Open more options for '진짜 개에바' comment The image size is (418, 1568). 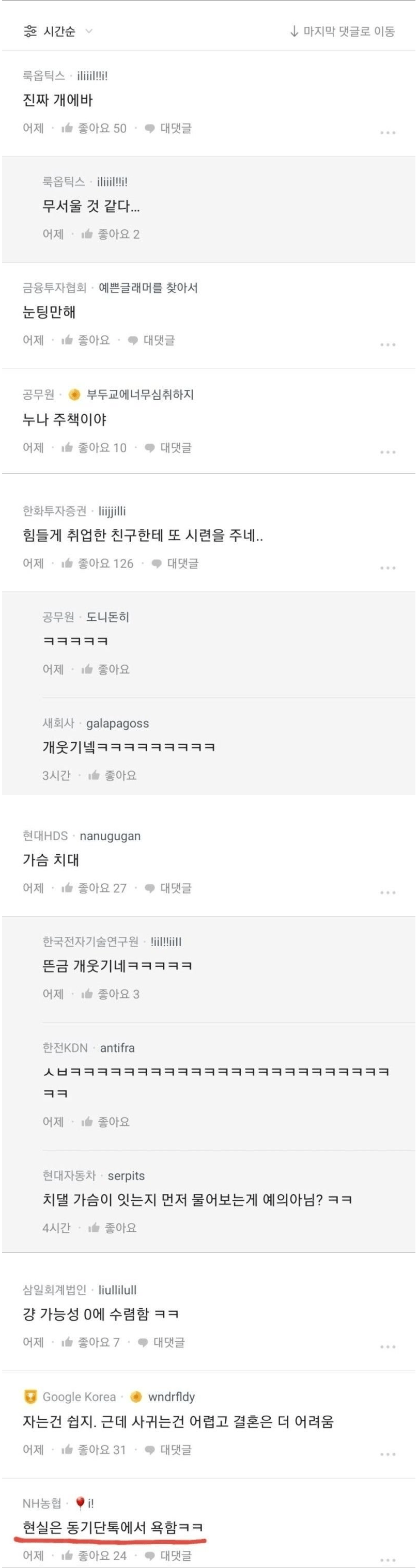[388, 132]
